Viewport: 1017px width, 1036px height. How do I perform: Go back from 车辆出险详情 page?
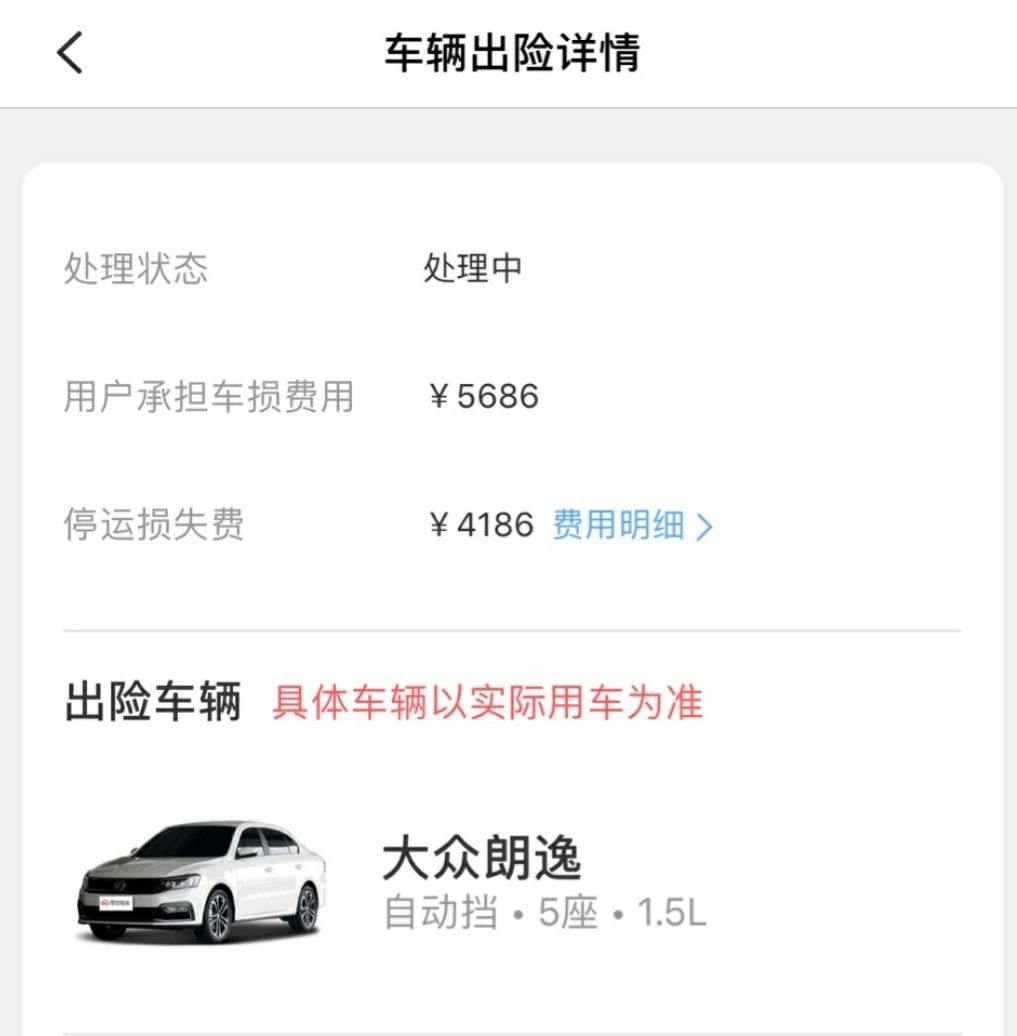pos(70,53)
